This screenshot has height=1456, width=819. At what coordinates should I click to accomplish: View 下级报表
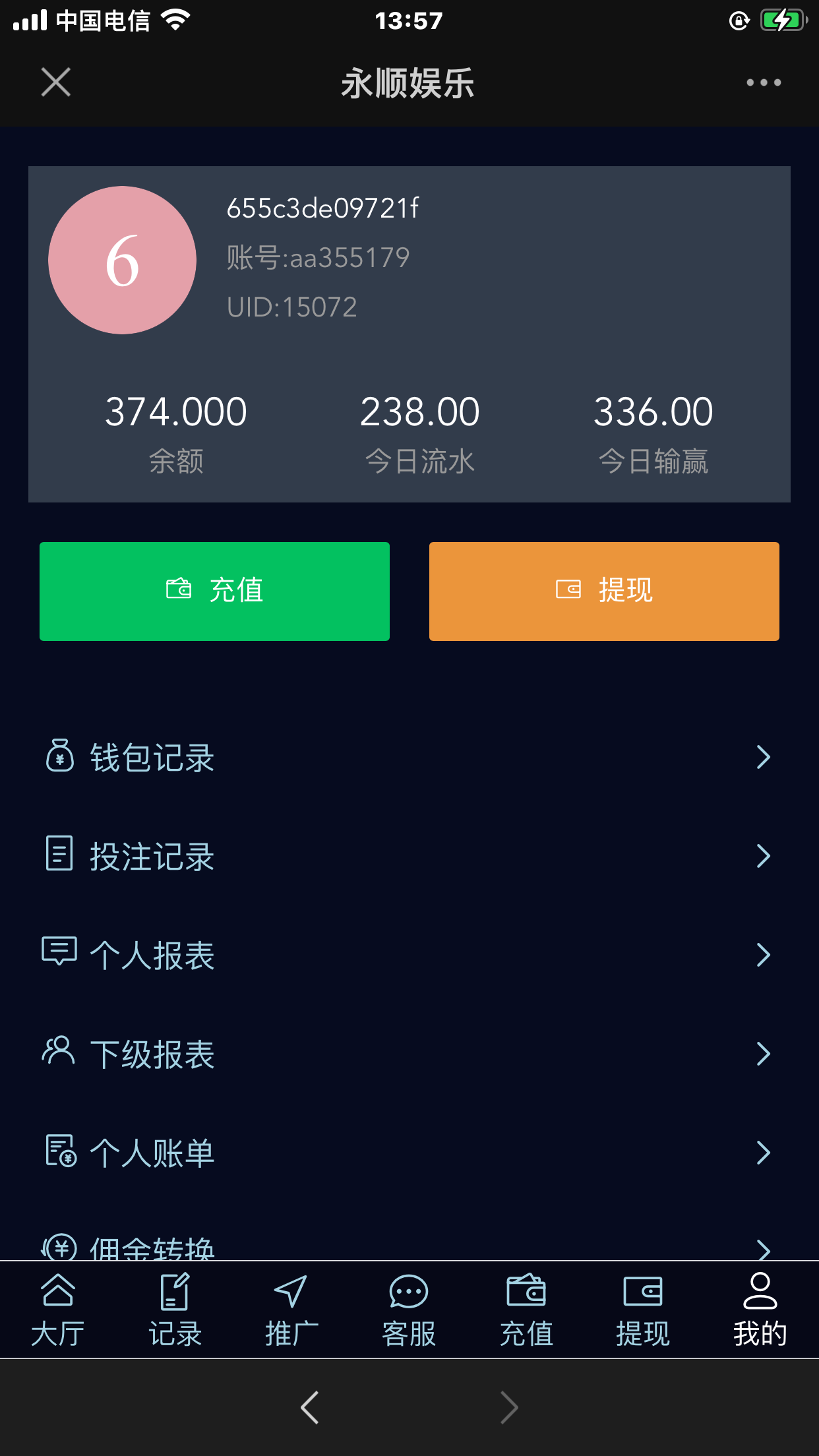[x=409, y=1054]
